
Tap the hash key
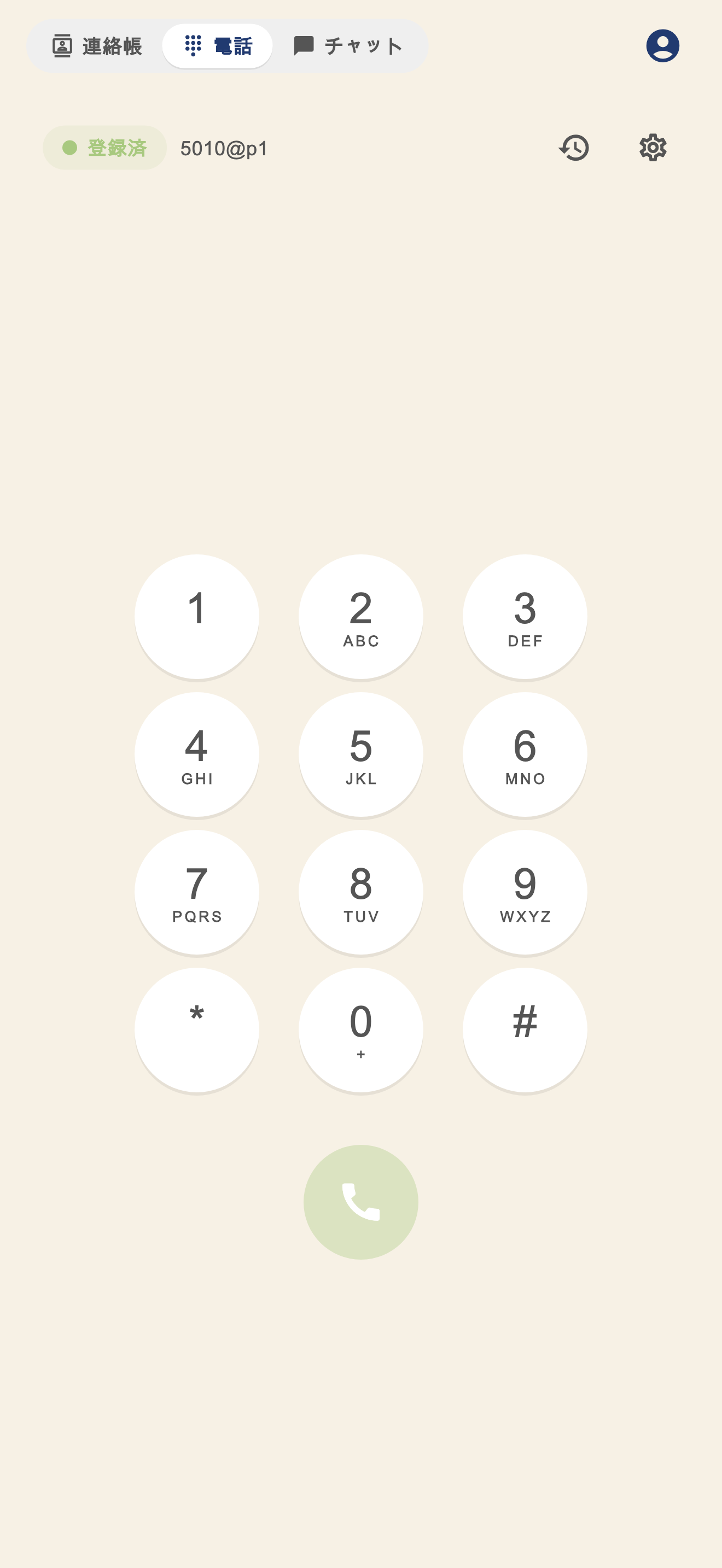pos(525,1030)
